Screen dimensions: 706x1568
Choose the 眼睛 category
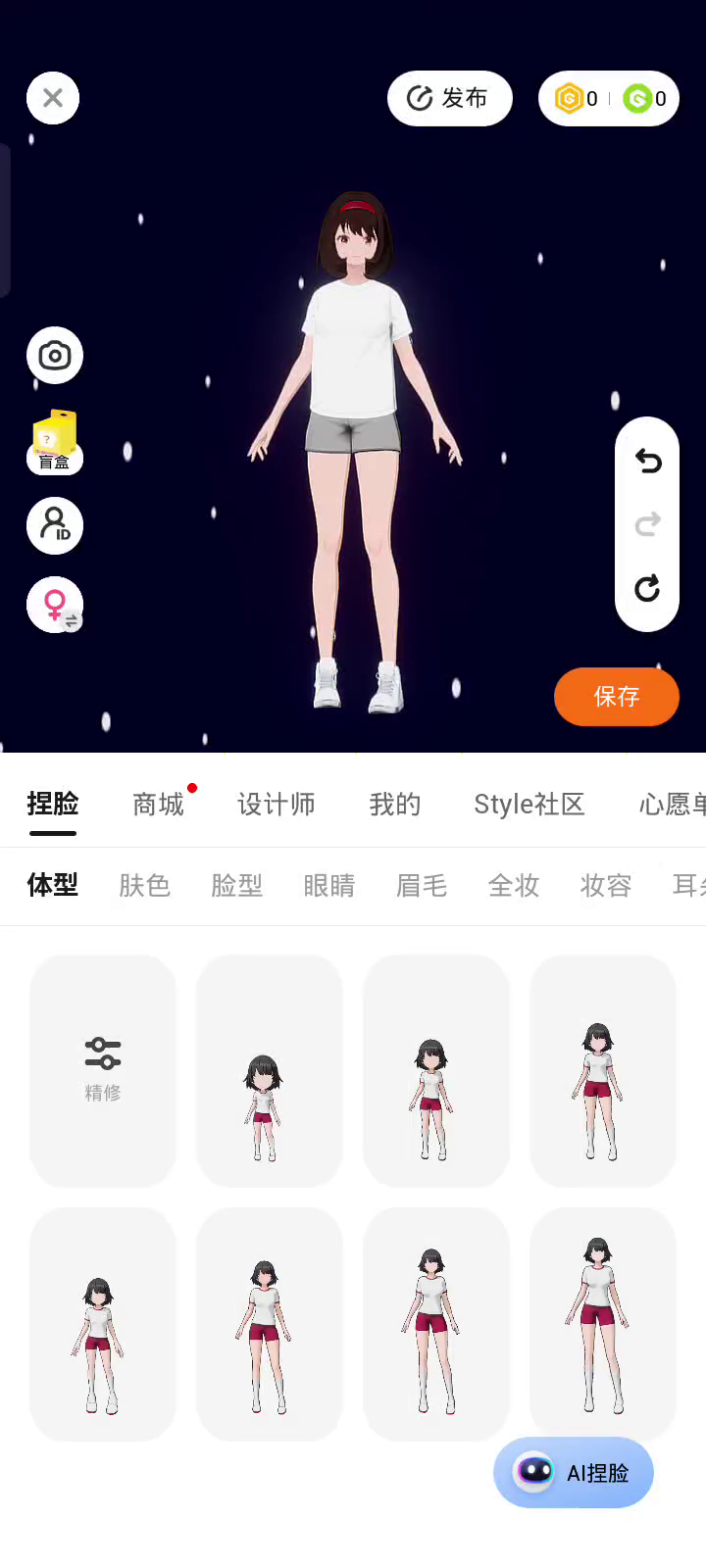328,886
